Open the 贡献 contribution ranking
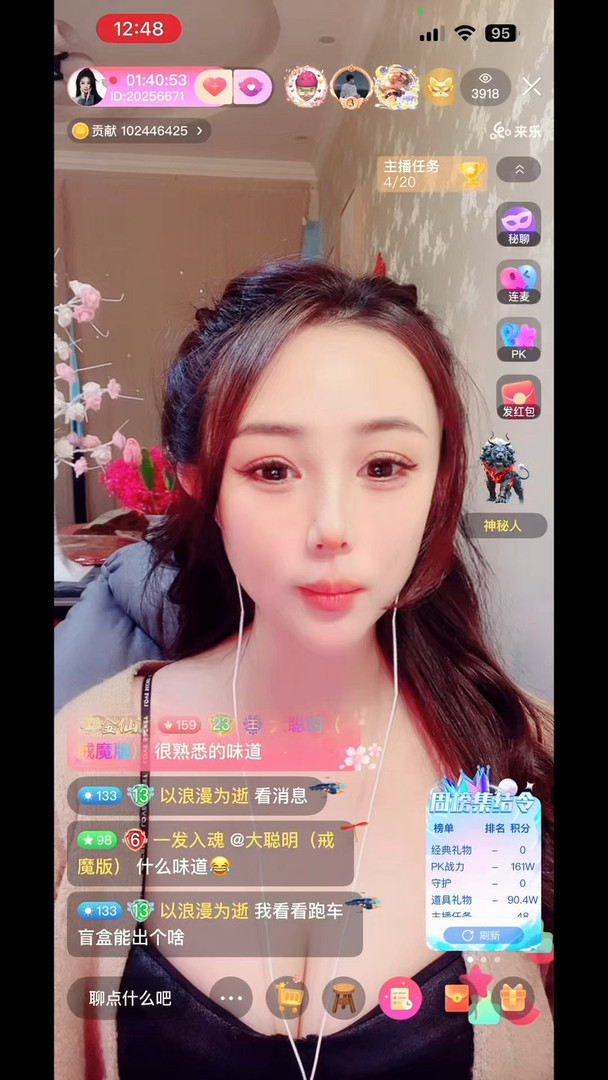This screenshot has width=608, height=1080. pos(138,131)
